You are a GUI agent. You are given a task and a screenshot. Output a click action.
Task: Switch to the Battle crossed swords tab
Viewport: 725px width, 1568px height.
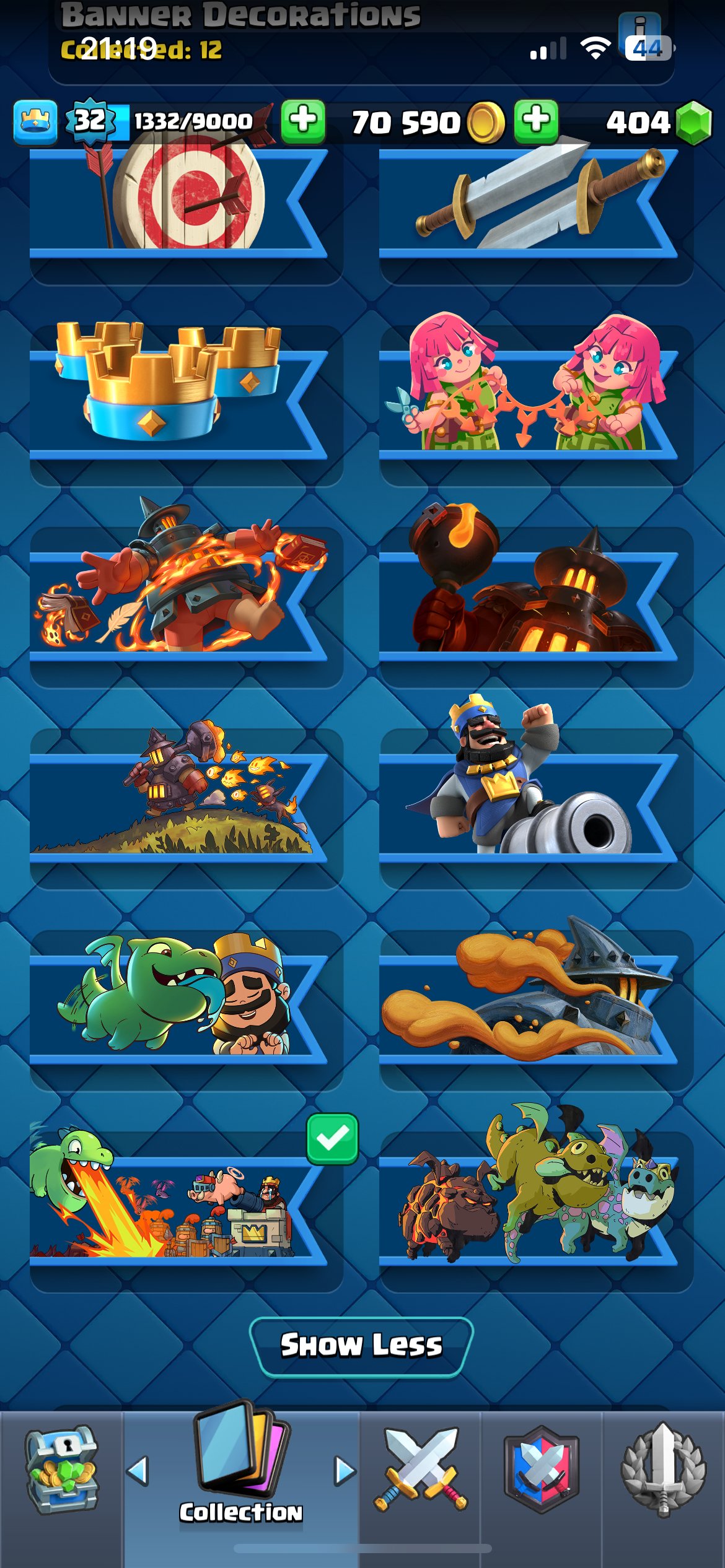(x=421, y=1470)
